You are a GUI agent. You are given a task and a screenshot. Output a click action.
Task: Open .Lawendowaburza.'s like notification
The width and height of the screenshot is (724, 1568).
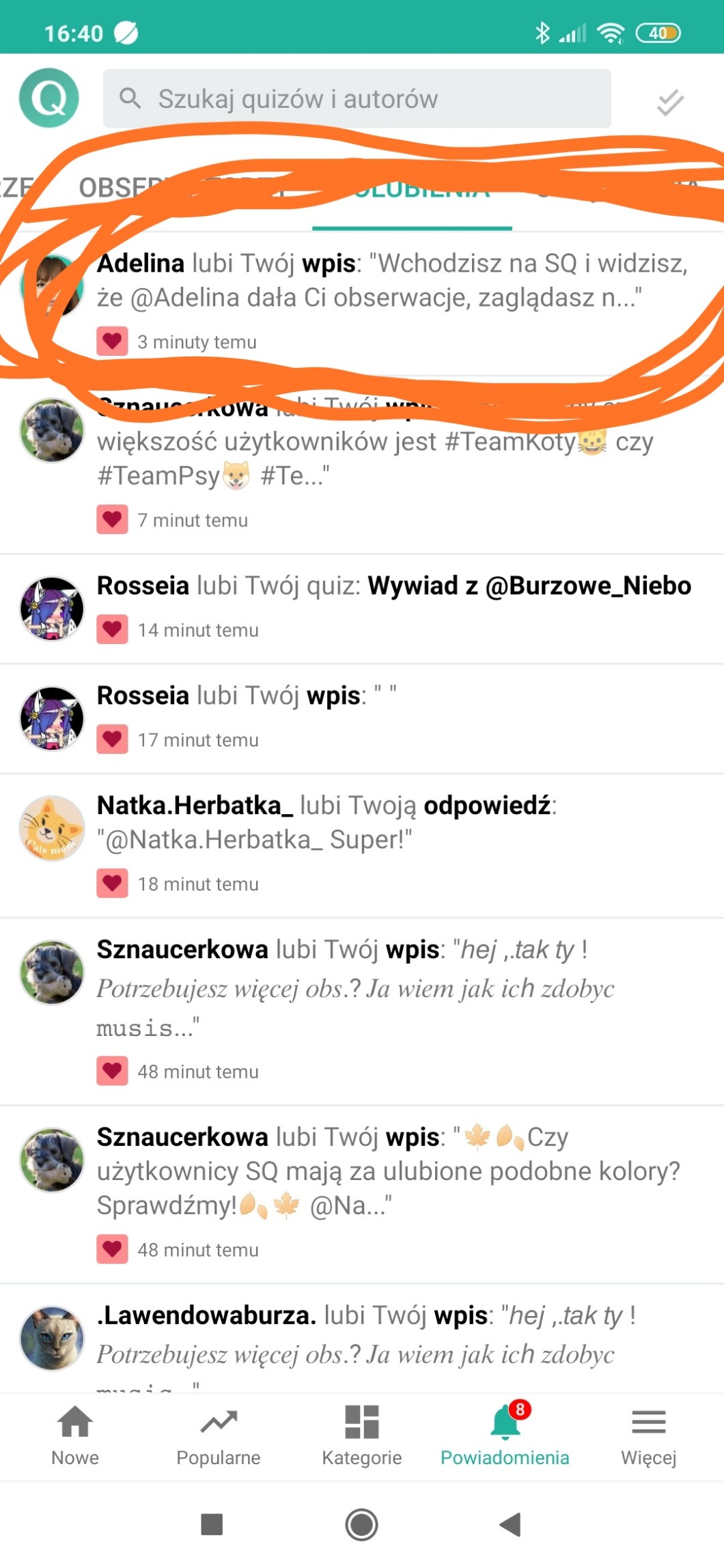click(362, 1339)
